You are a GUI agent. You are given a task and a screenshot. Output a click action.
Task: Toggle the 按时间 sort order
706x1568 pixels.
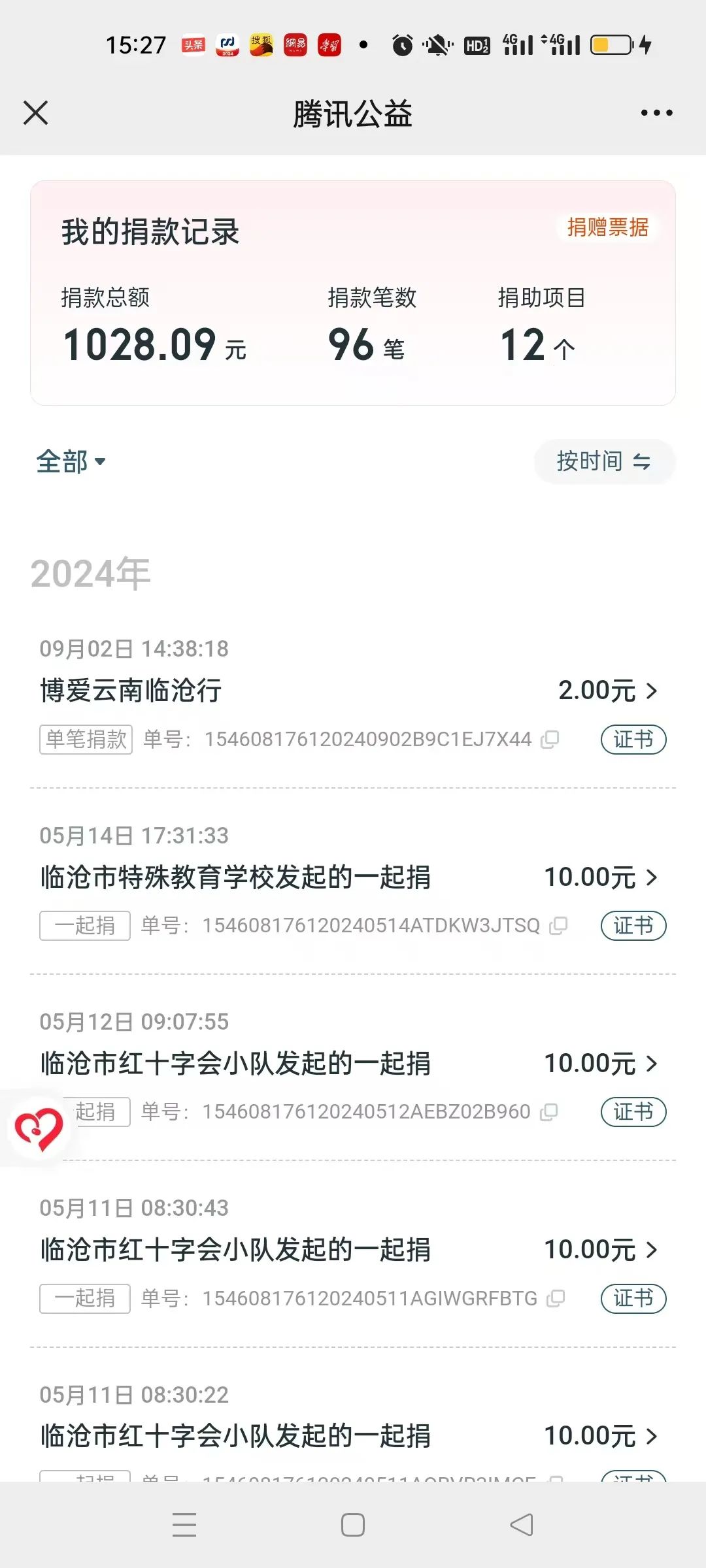pos(604,462)
